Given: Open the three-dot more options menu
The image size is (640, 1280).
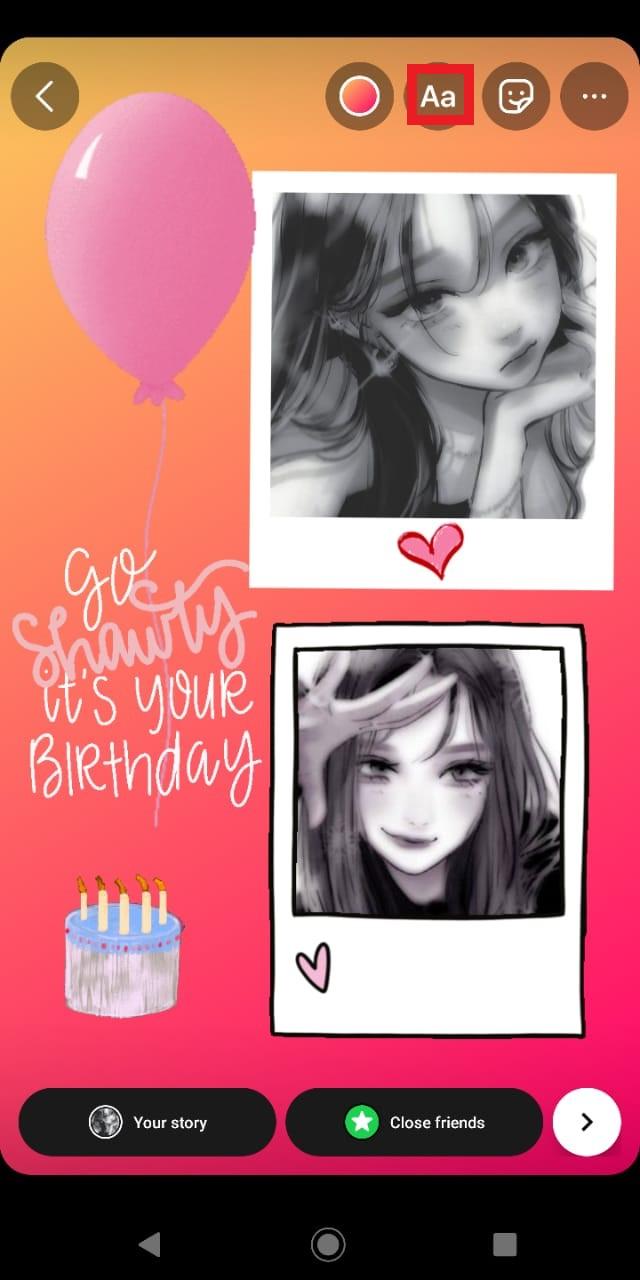Looking at the screenshot, I should point(594,96).
